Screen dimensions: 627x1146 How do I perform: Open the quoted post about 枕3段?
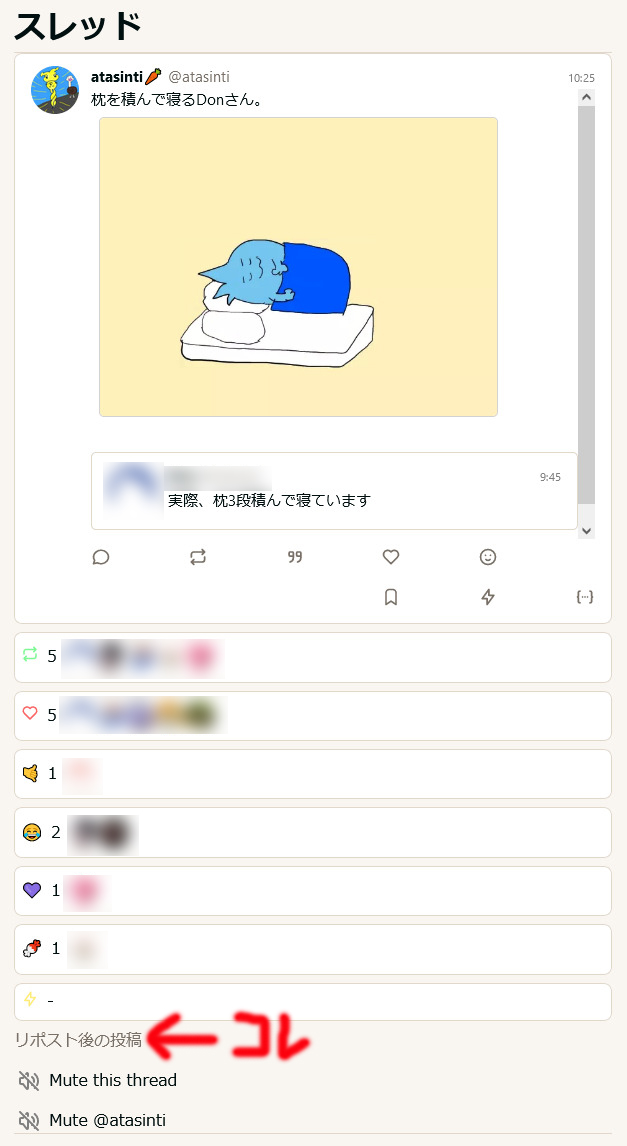[334, 490]
